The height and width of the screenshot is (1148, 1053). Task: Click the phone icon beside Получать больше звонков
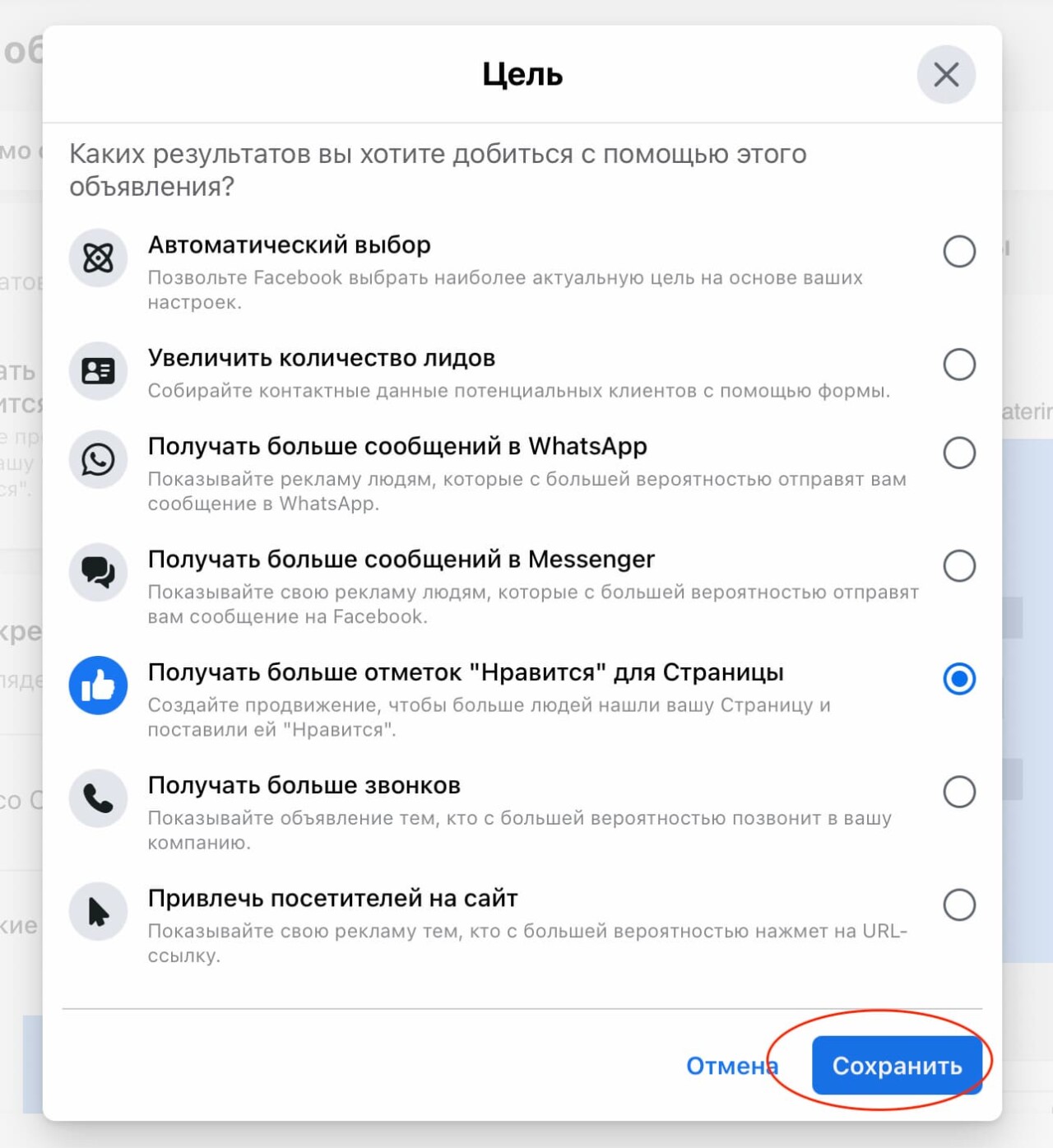tap(98, 798)
